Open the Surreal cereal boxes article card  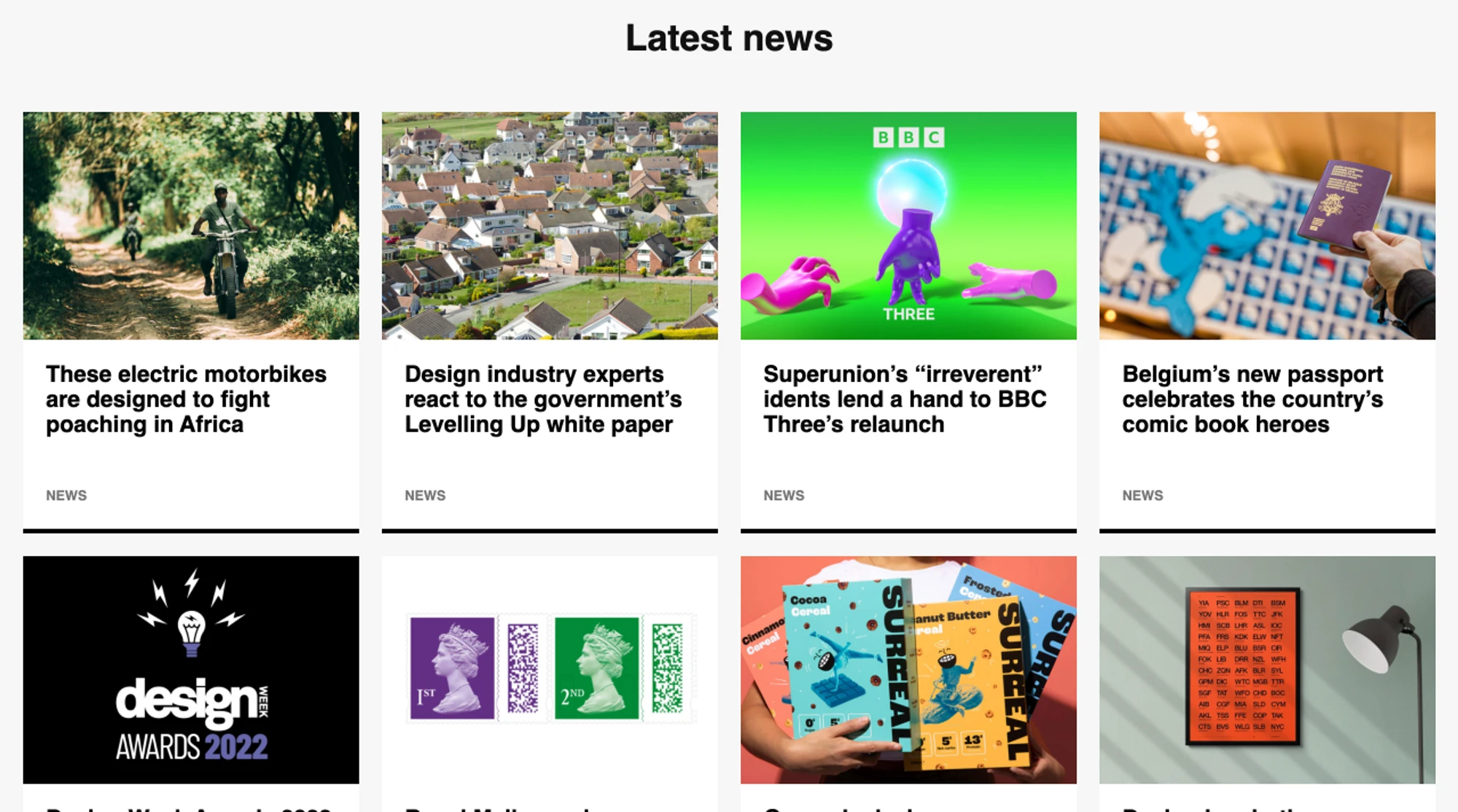(x=908, y=670)
